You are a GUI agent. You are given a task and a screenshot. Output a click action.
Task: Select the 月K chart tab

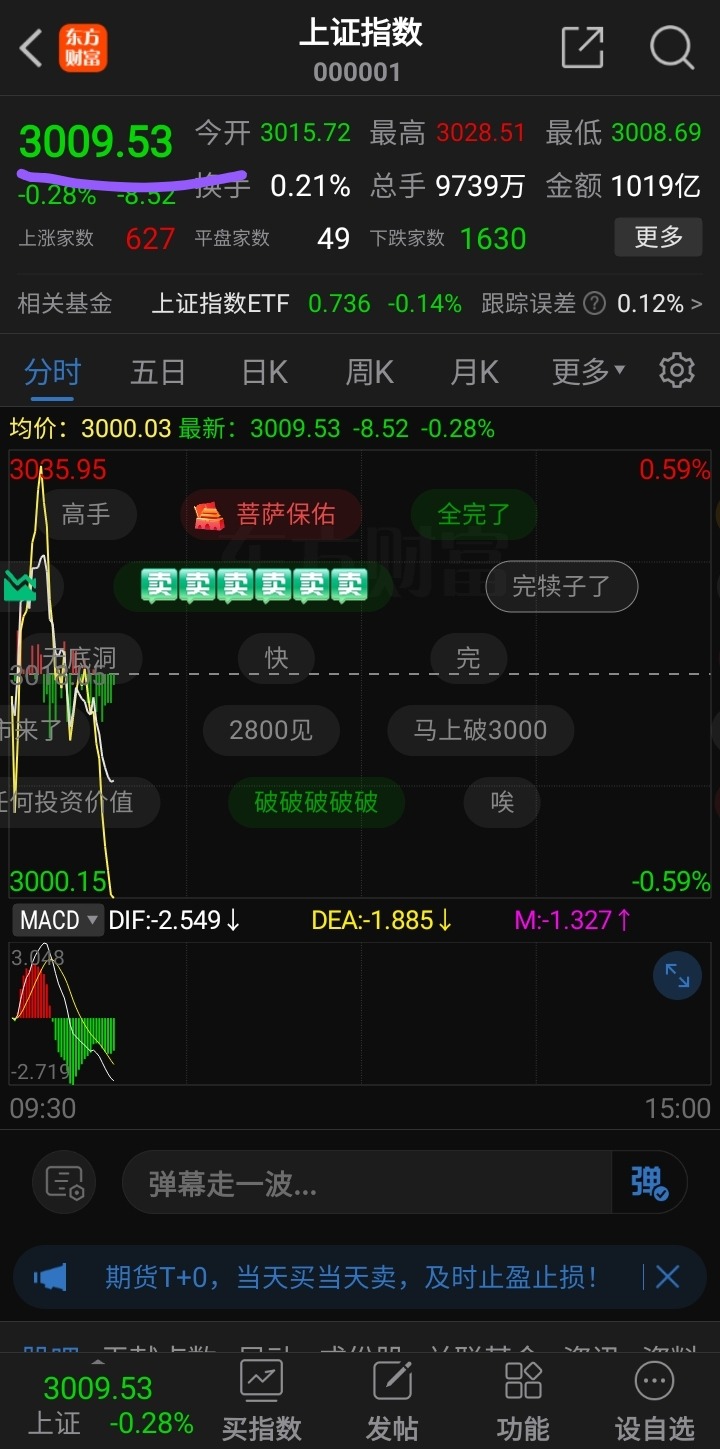[x=474, y=373]
